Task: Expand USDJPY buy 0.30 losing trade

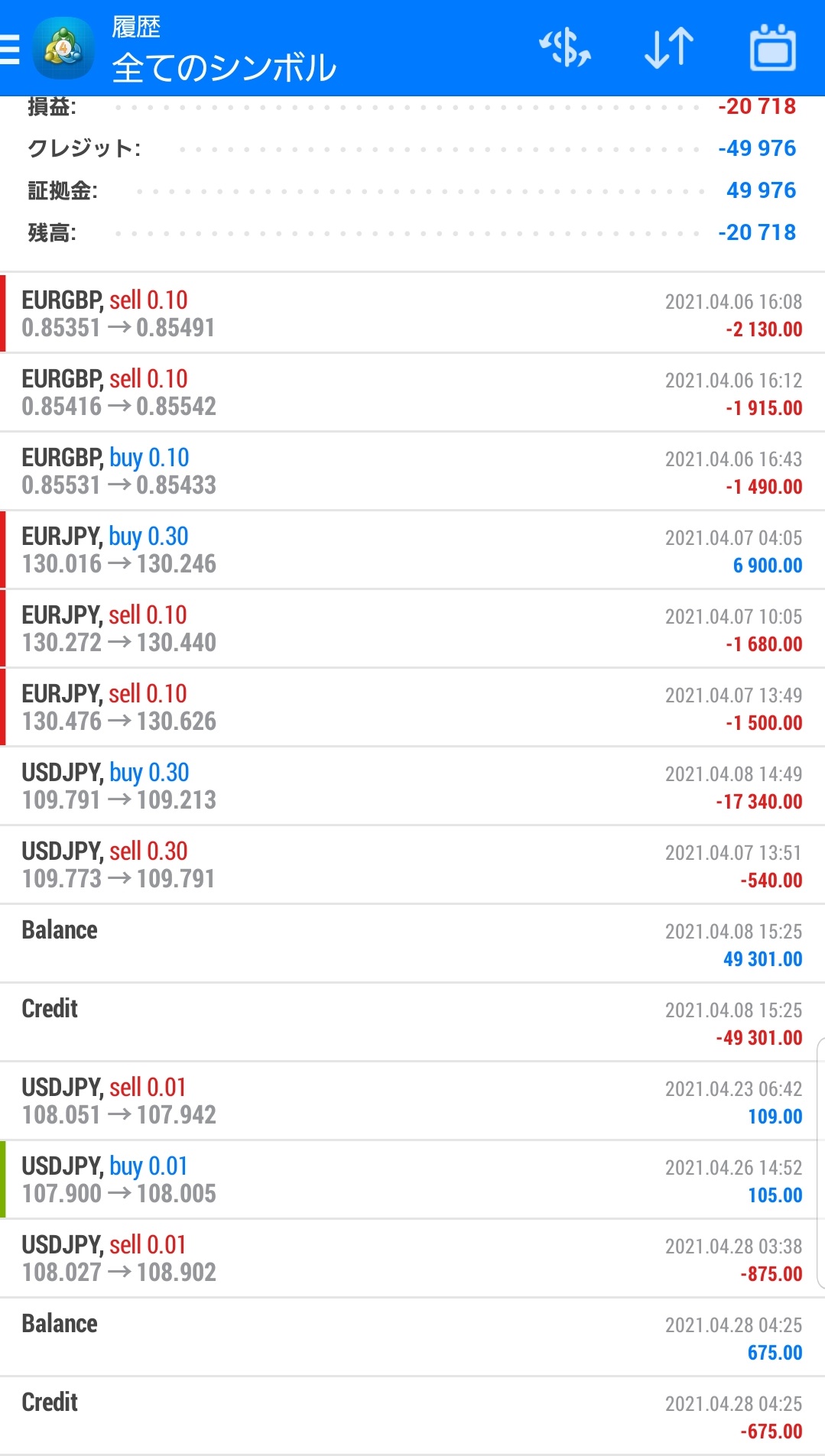Action: coord(412,786)
